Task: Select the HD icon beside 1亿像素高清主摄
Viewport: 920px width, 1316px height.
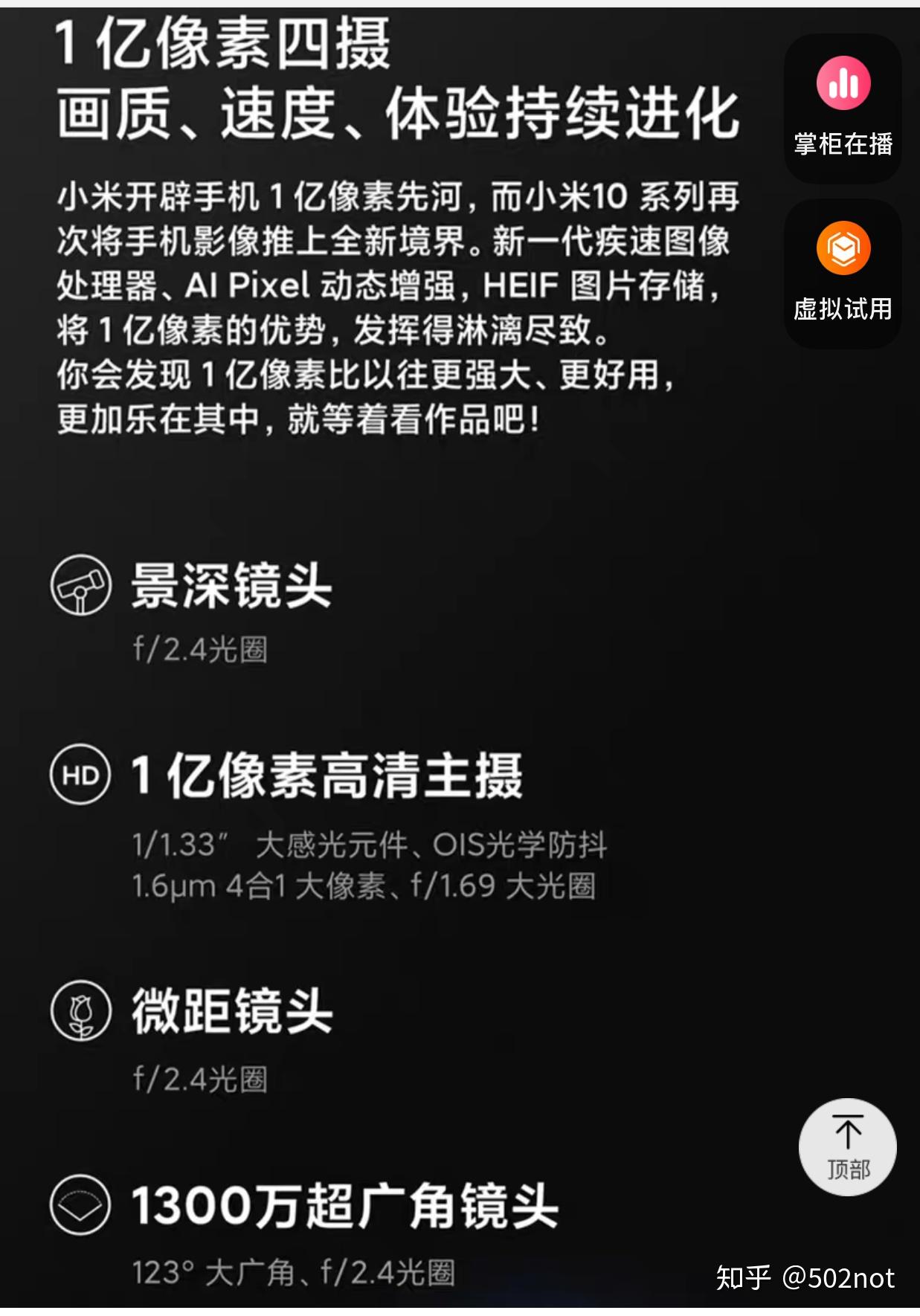Action: pyautogui.click(x=82, y=777)
